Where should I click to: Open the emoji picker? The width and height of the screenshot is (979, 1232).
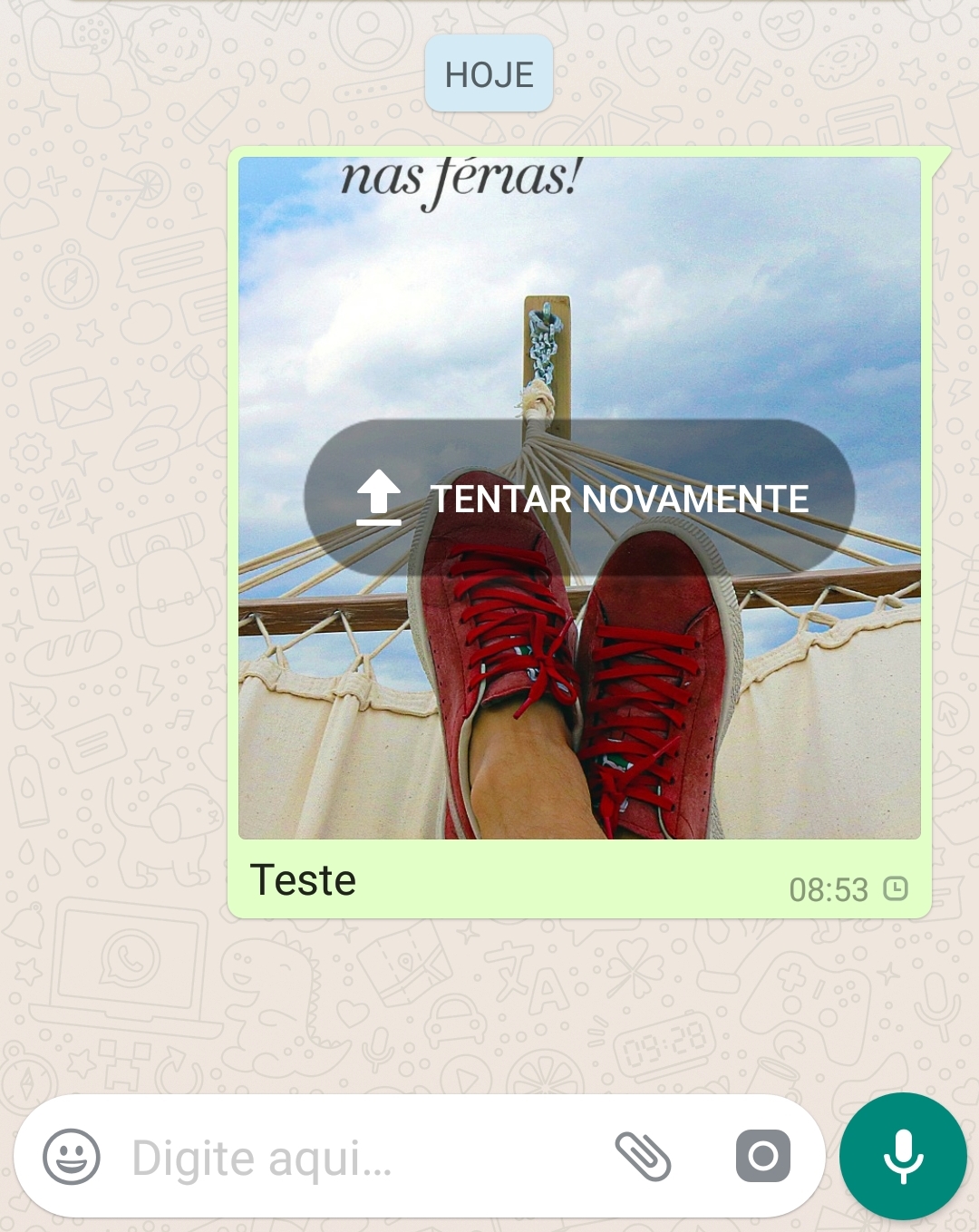click(72, 1157)
